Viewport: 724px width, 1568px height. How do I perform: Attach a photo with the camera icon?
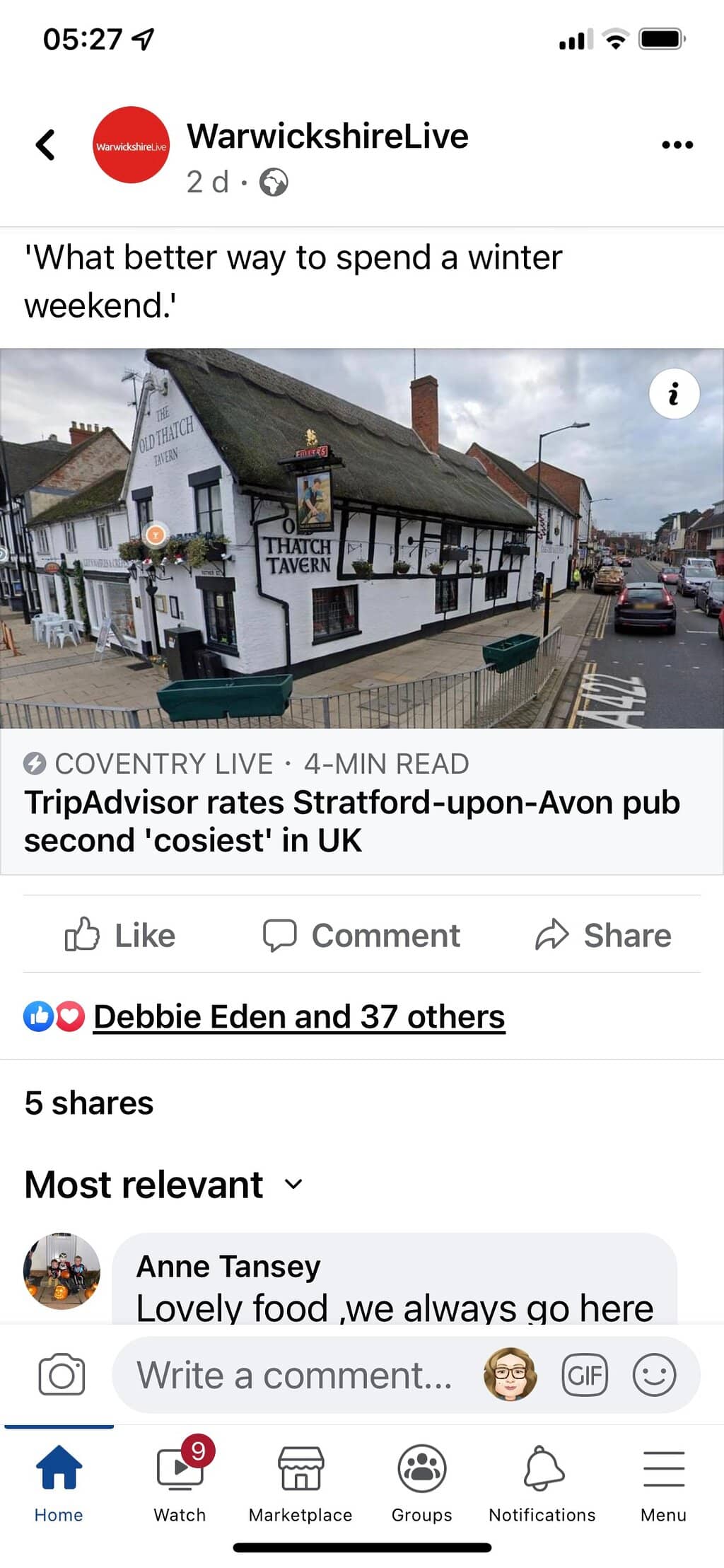point(62,1374)
